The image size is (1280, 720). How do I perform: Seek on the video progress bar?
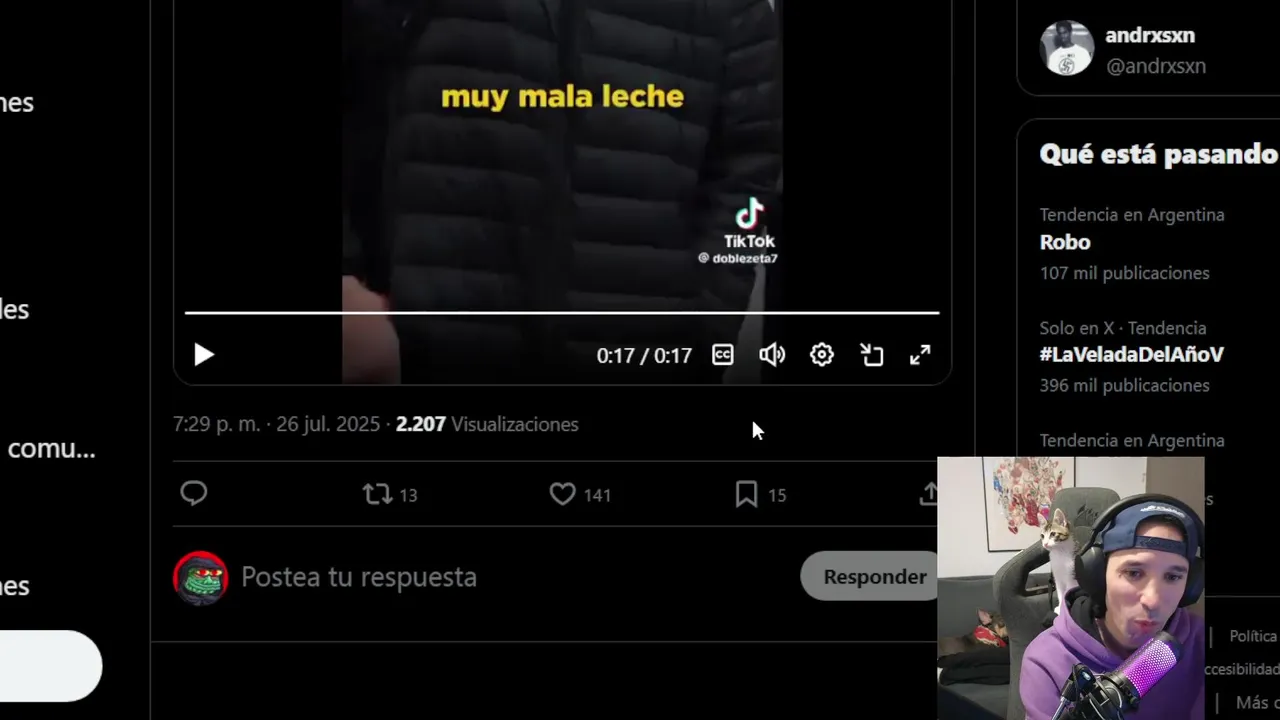click(x=560, y=313)
